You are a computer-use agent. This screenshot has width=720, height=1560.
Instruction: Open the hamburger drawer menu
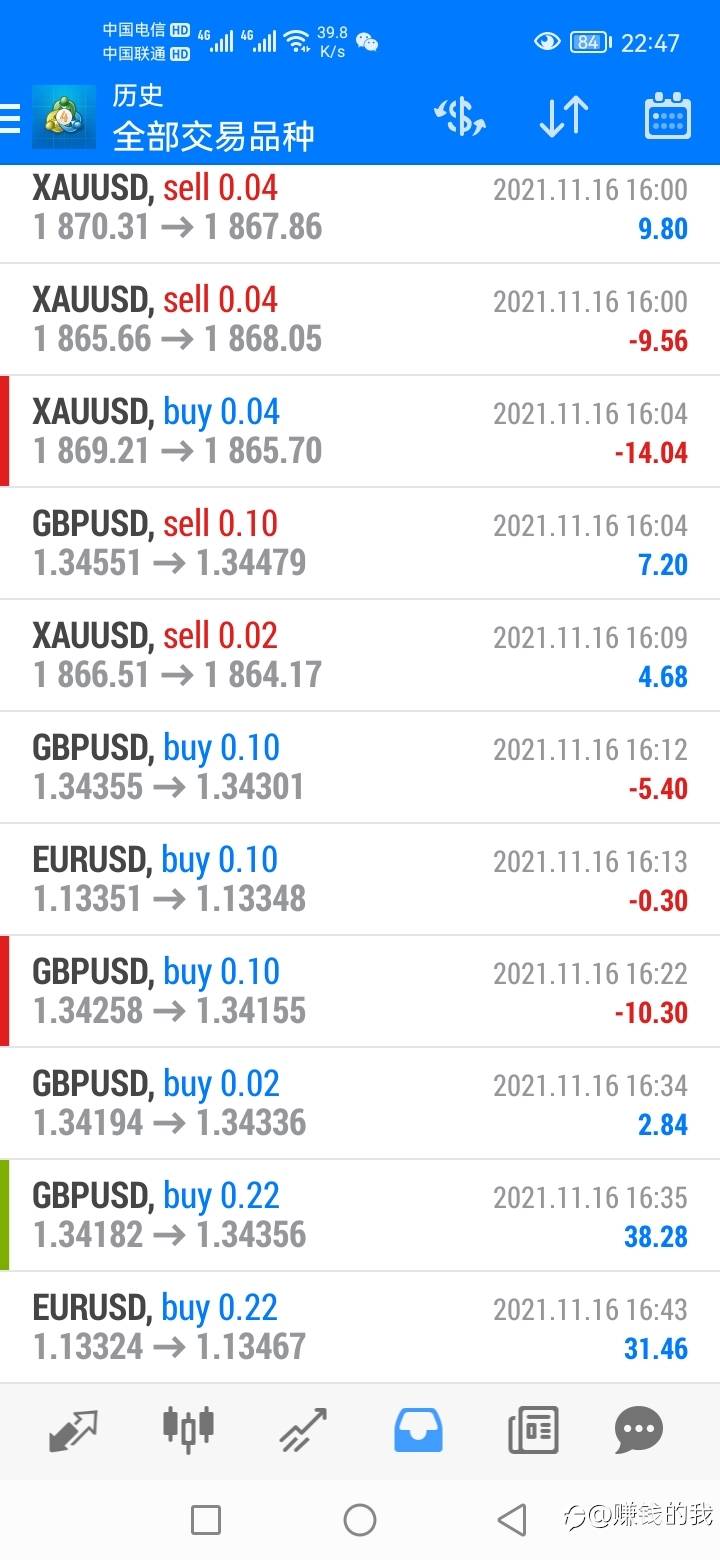(x=10, y=118)
